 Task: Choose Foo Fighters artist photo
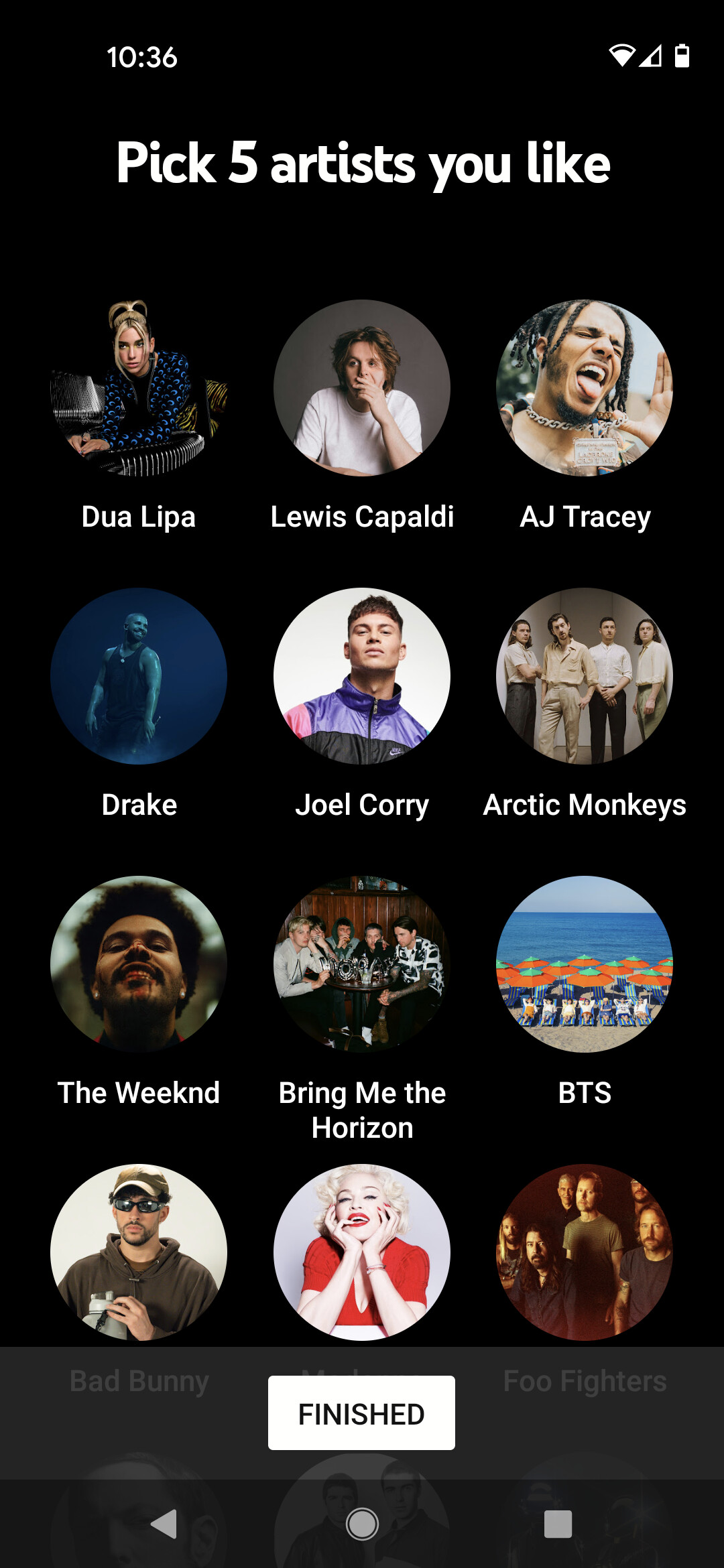pyautogui.click(x=585, y=1252)
